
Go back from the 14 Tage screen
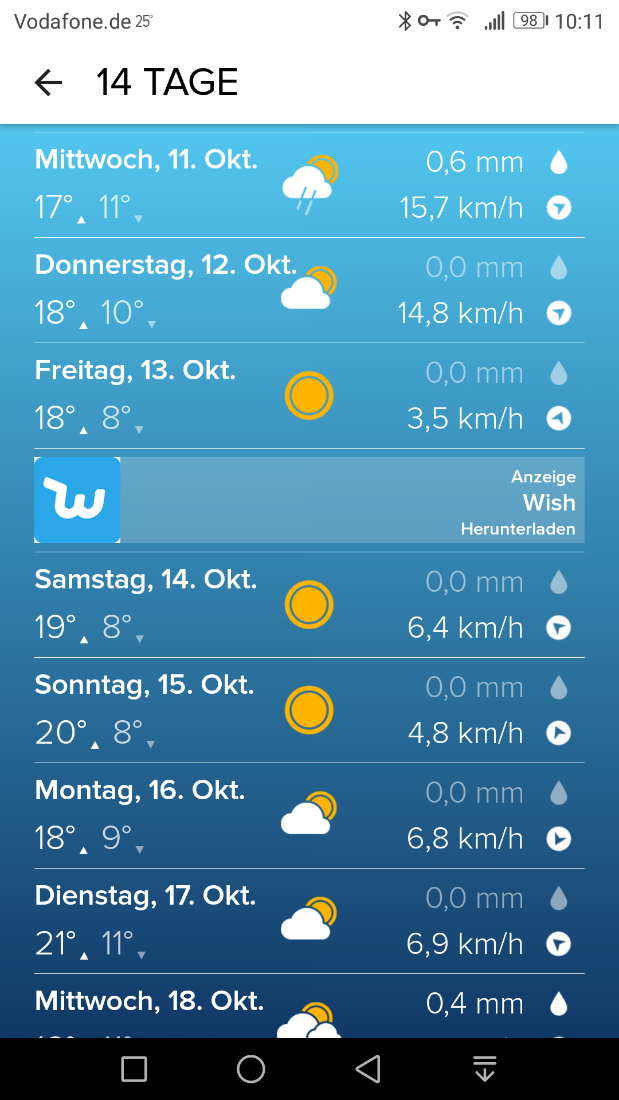[48, 83]
